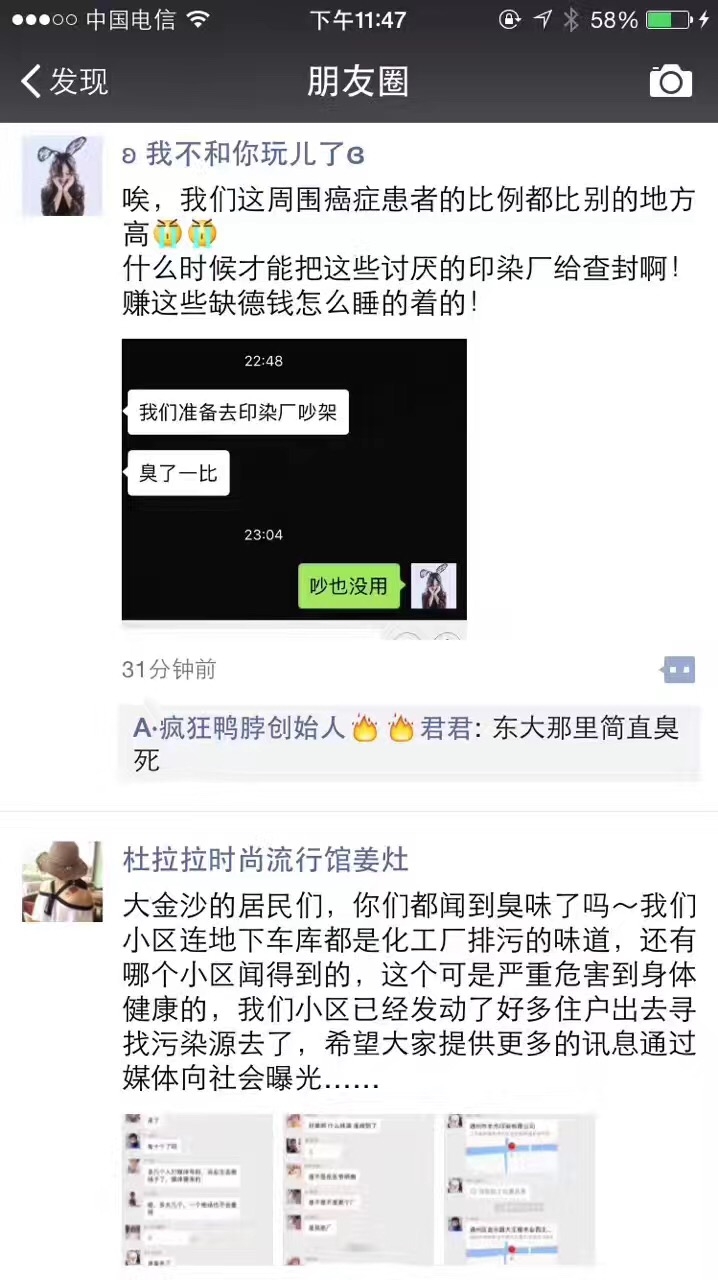This screenshot has width=718, height=1280.
Task: View avatar of 杜拉拉时尚流行馆姜灶
Action: tap(62, 881)
